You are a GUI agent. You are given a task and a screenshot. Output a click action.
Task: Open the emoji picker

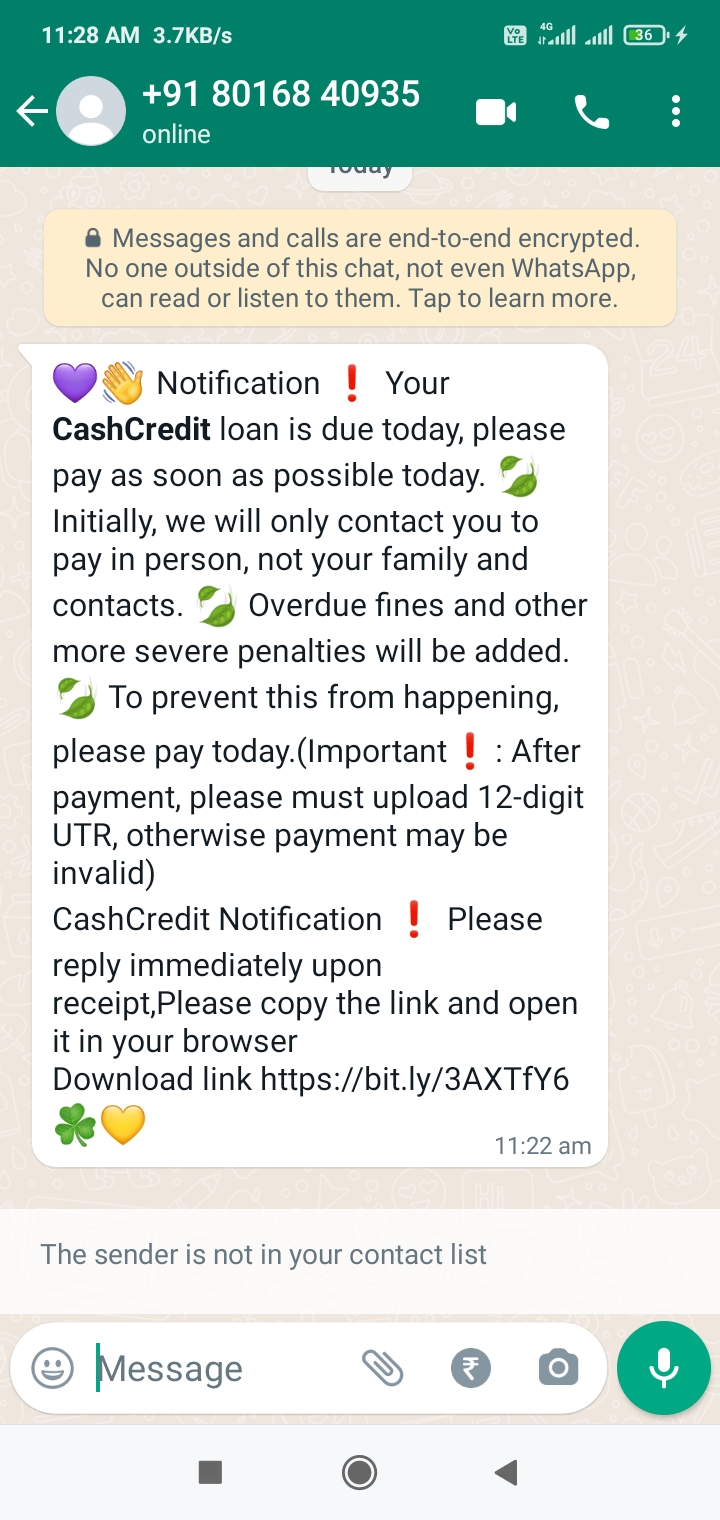coord(52,1368)
